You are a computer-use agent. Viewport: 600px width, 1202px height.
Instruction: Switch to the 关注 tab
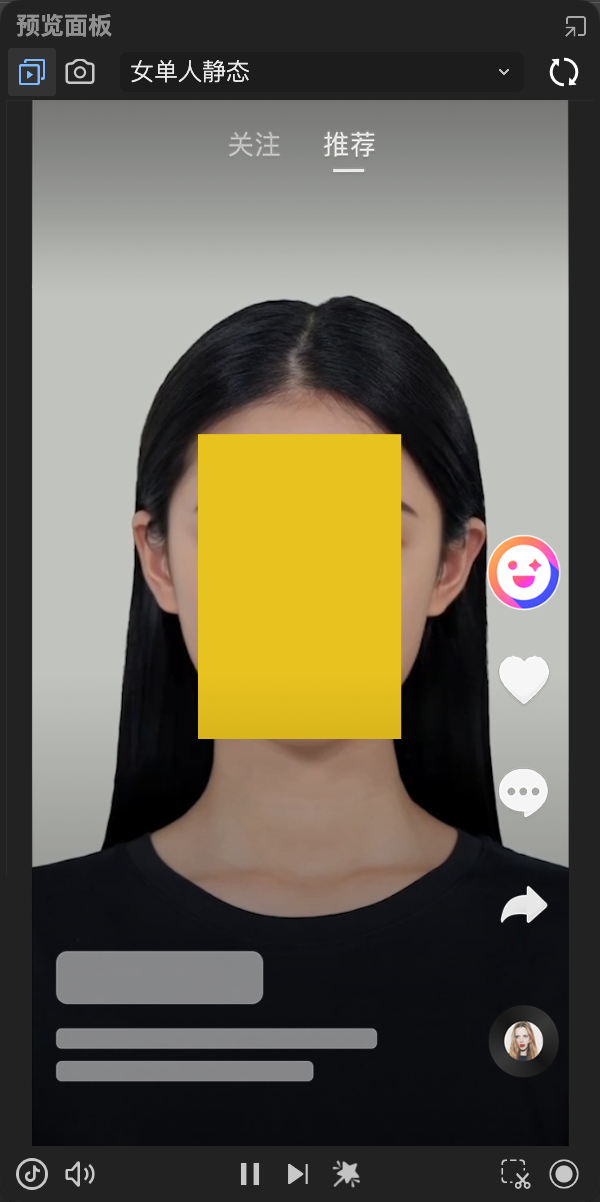coord(254,145)
